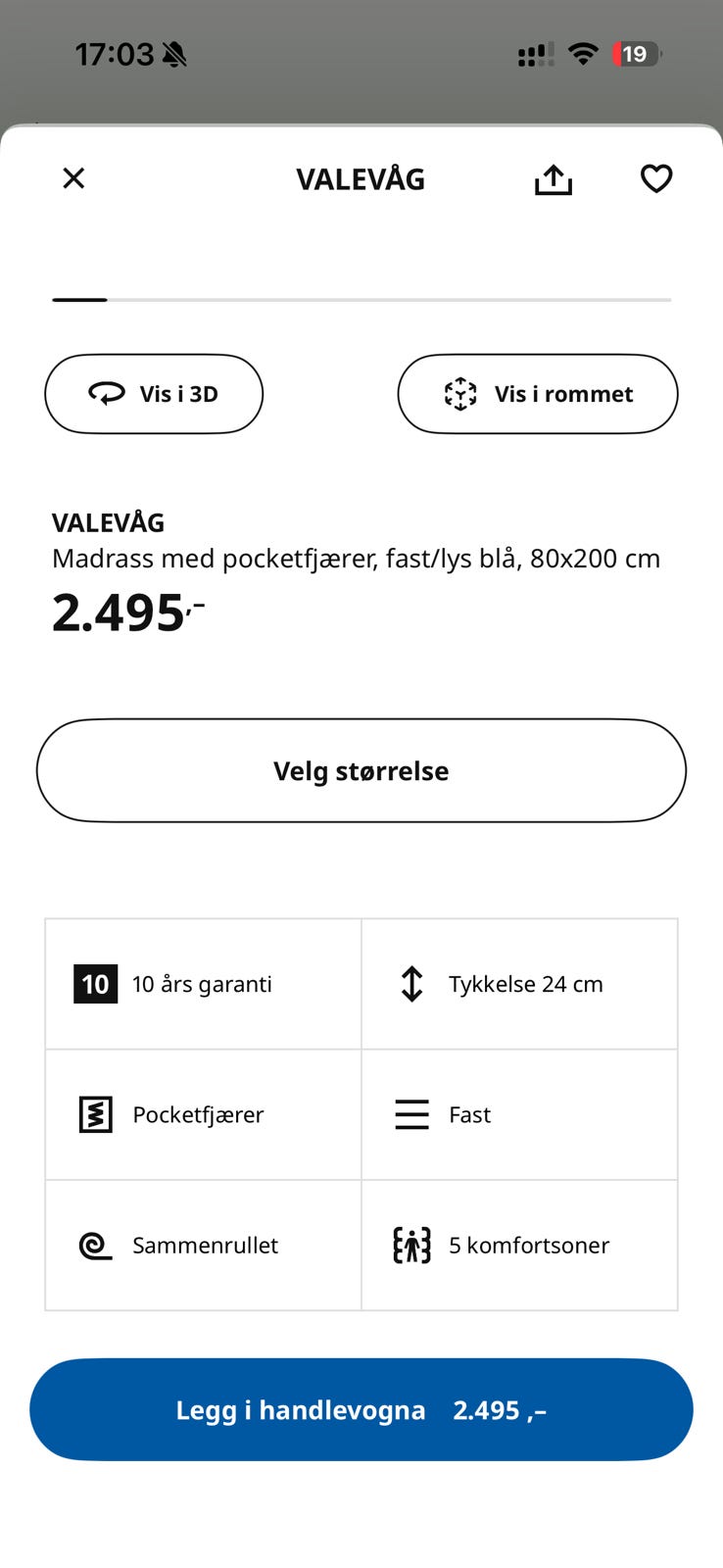Select the comfort zones body icon

pos(410,1245)
